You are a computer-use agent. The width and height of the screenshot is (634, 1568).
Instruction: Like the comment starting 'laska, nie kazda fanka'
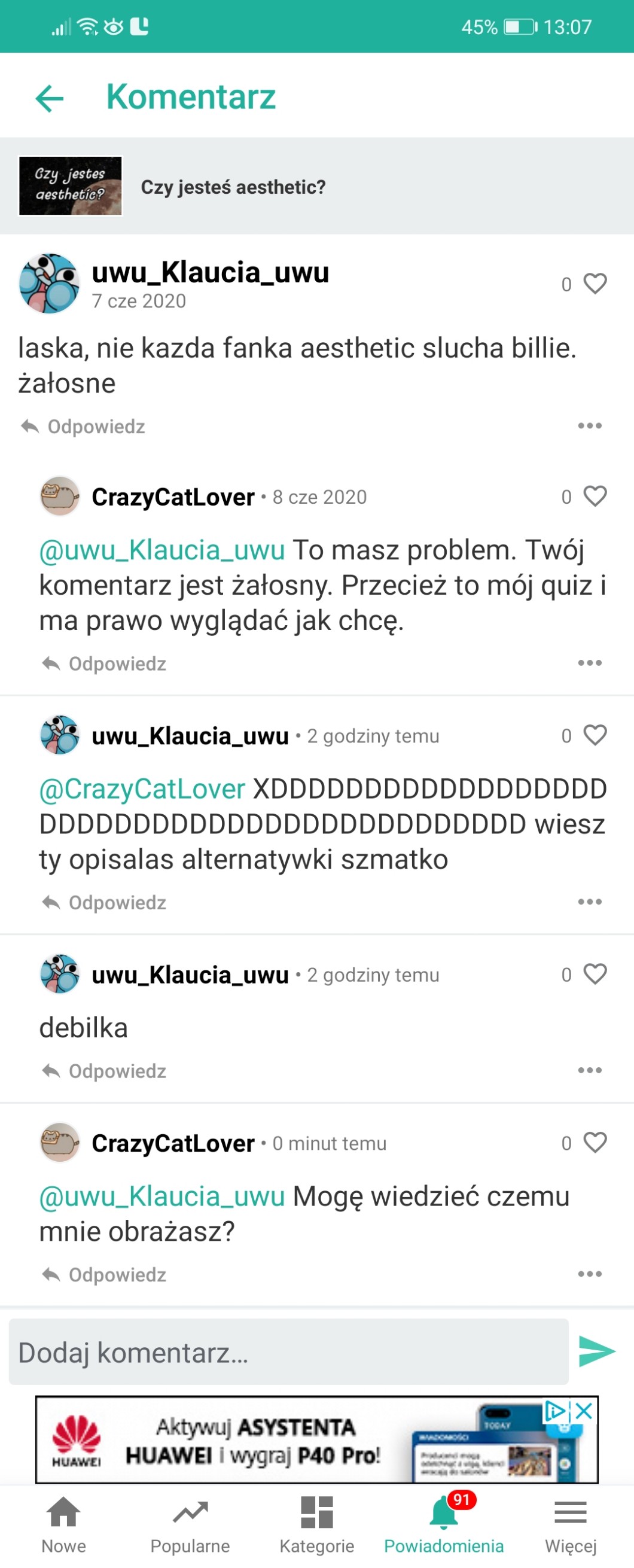pyautogui.click(x=595, y=284)
